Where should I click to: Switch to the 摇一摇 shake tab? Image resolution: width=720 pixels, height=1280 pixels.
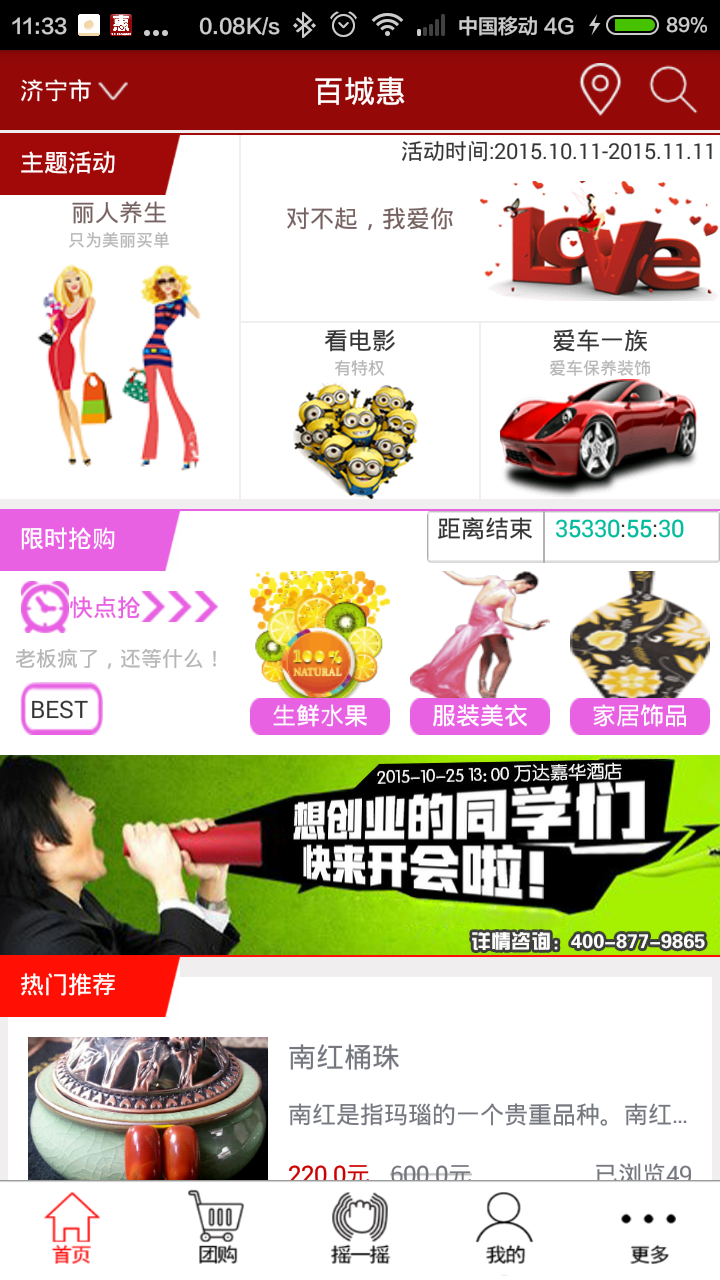coord(360,1230)
